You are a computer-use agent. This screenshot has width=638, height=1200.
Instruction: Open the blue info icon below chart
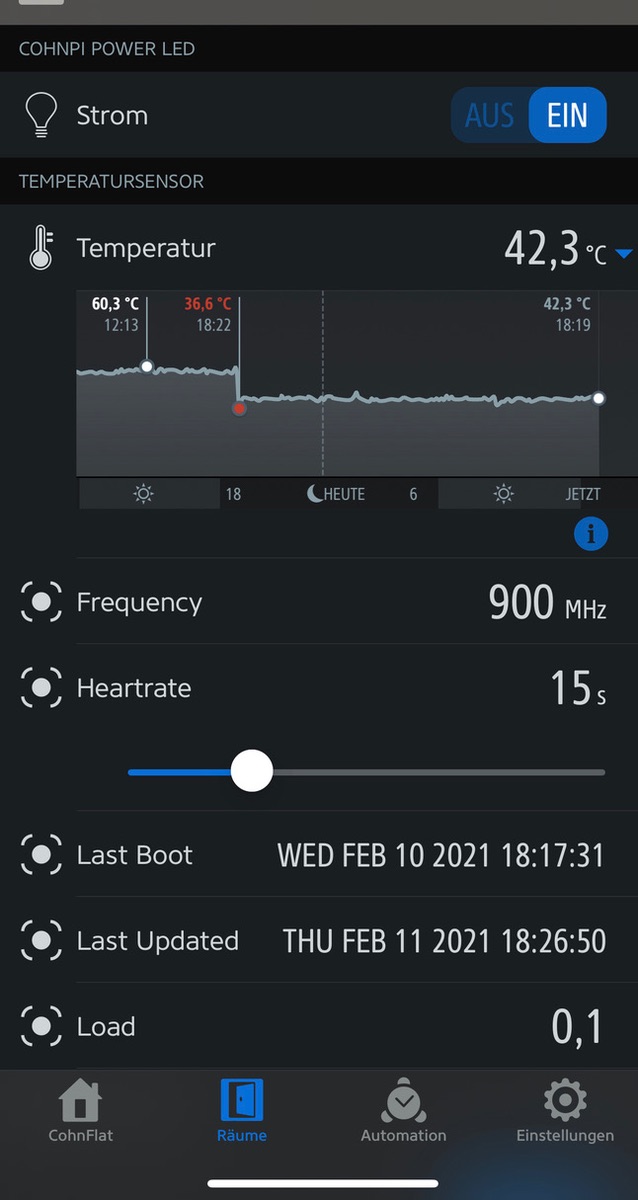(x=591, y=535)
